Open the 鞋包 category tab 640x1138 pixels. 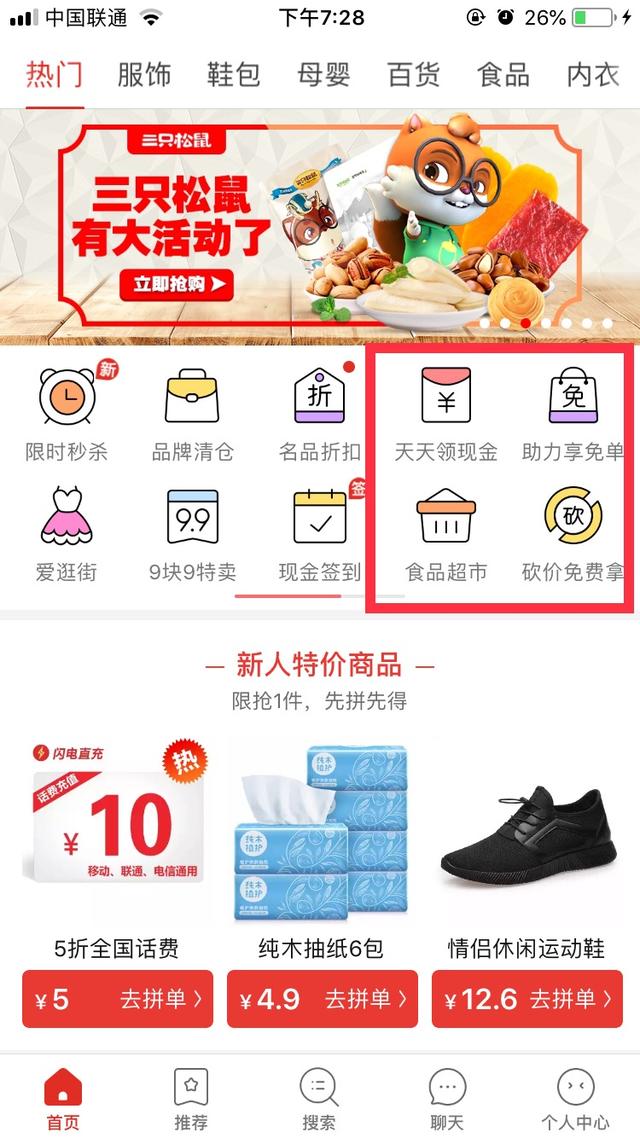pos(233,75)
